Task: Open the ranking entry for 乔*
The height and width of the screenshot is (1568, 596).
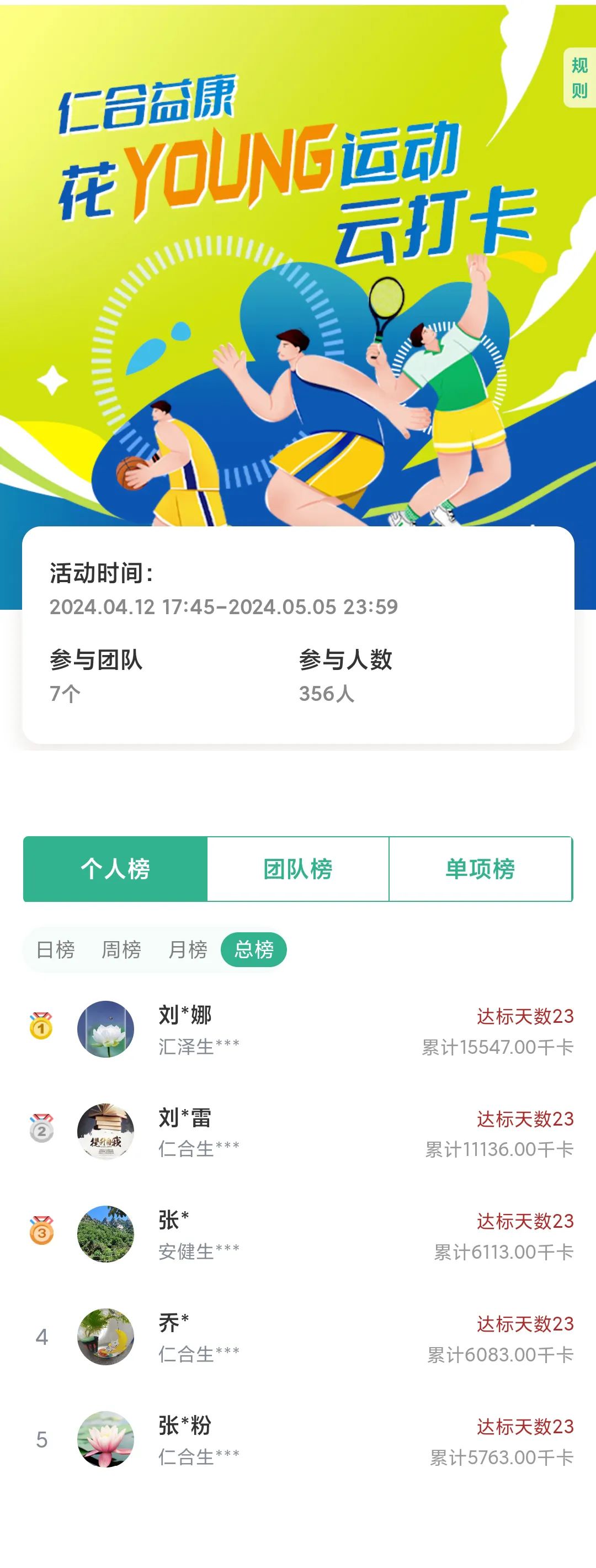Action: tap(298, 1337)
